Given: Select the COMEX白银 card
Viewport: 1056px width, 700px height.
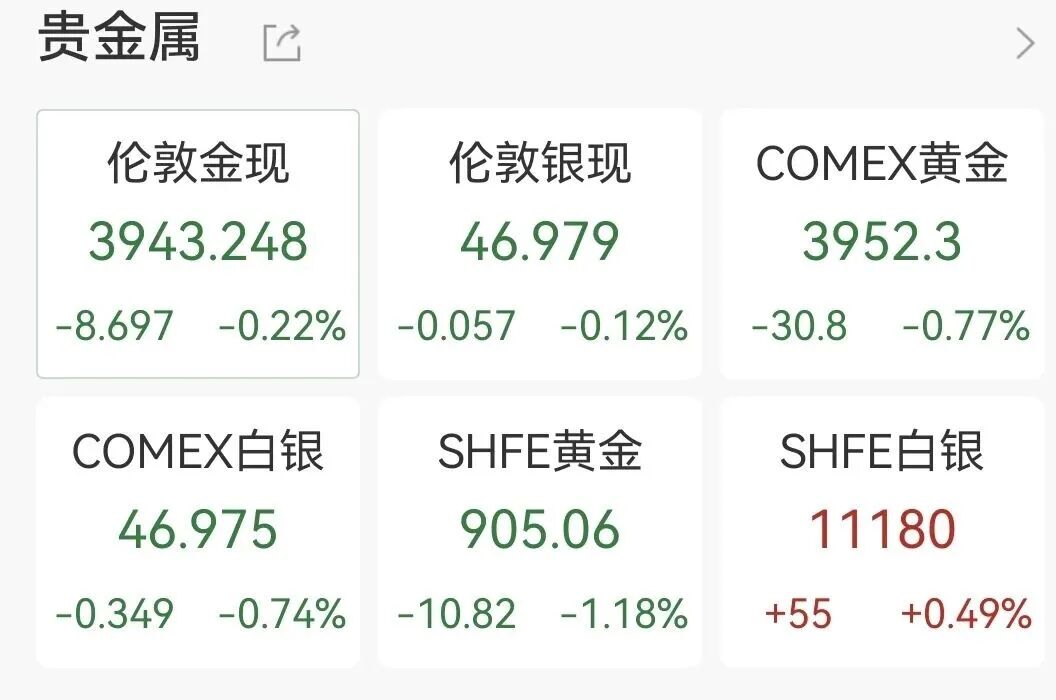Looking at the screenshot, I should pyautogui.click(x=198, y=532).
